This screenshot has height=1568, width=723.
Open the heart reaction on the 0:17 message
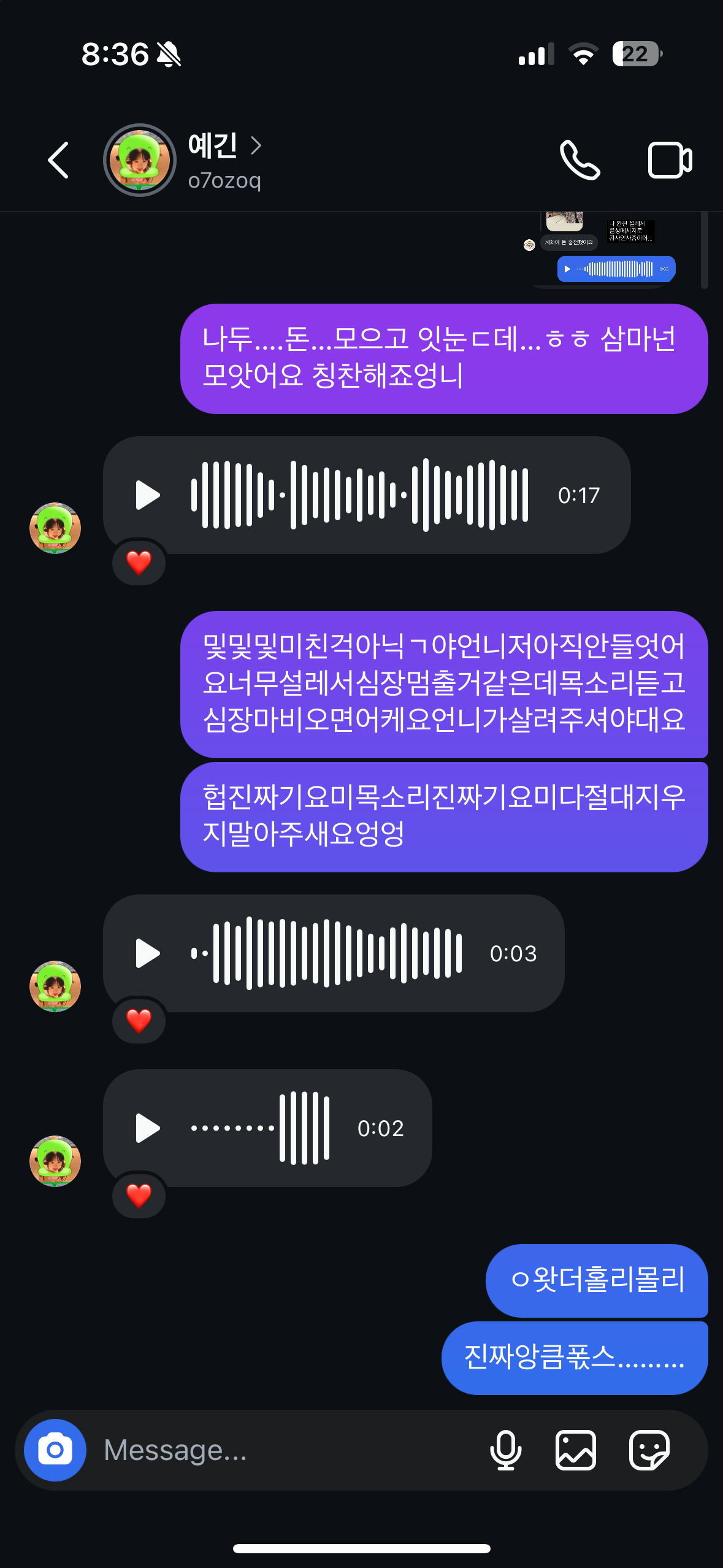[x=139, y=562]
